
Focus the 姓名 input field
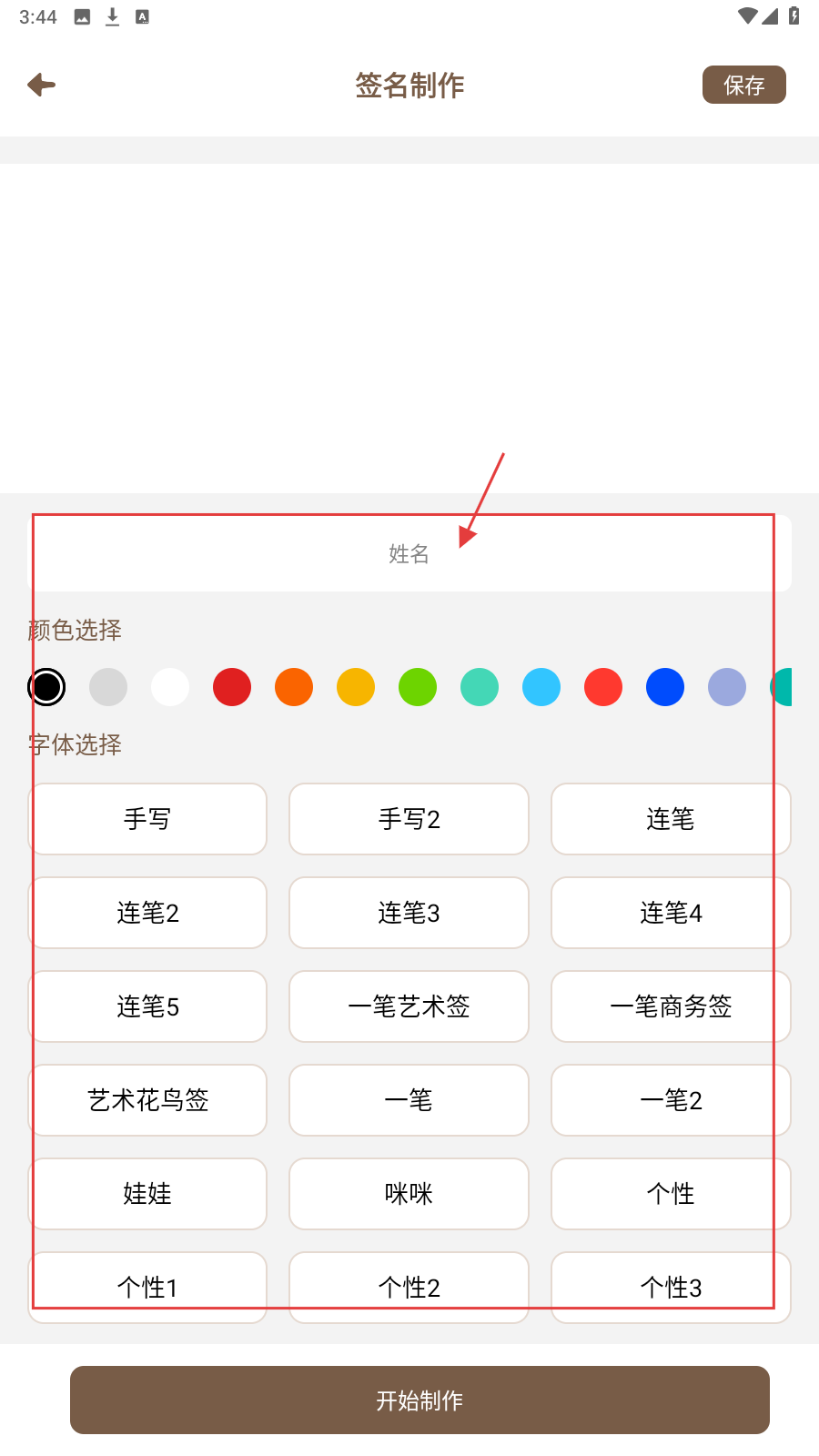409,553
